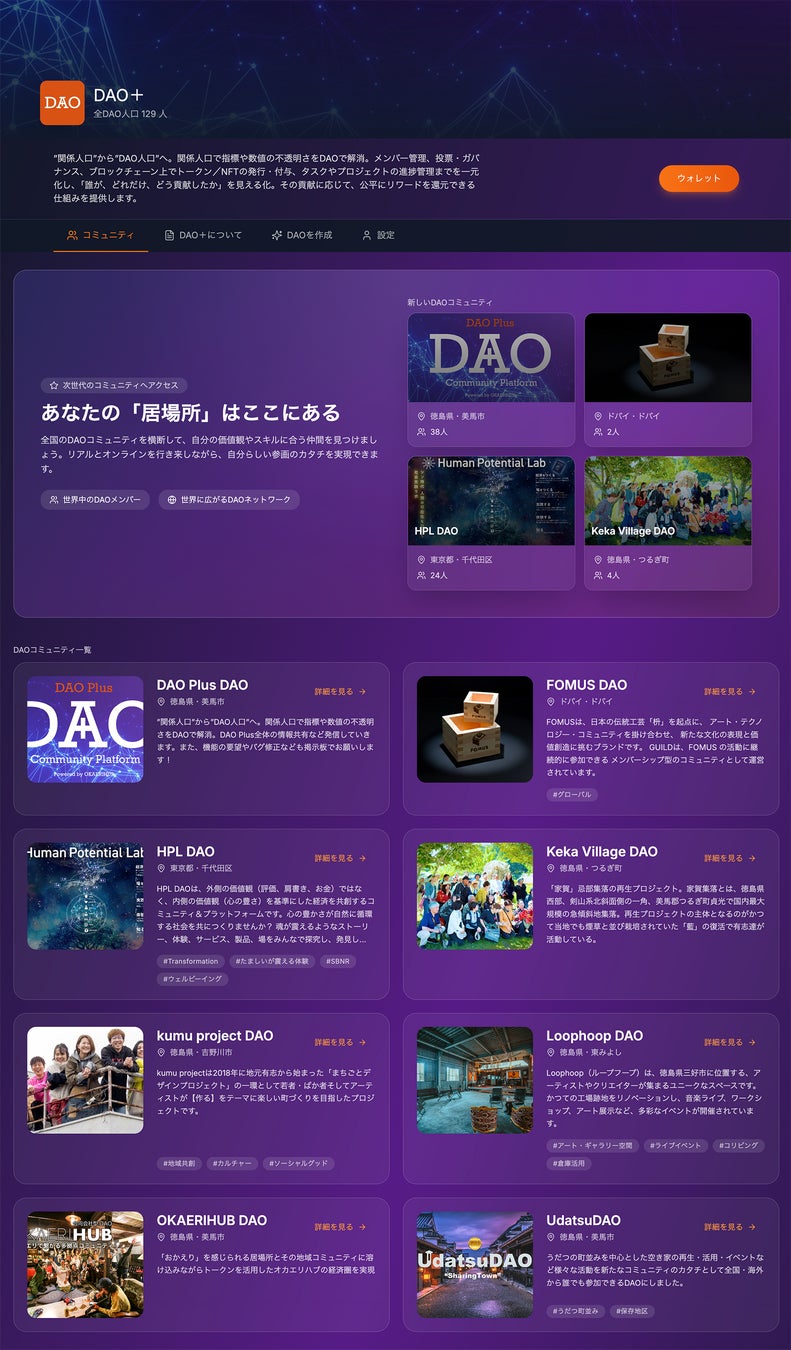
Task: Open Loophoop DAO details link
Action: click(730, 1042)
